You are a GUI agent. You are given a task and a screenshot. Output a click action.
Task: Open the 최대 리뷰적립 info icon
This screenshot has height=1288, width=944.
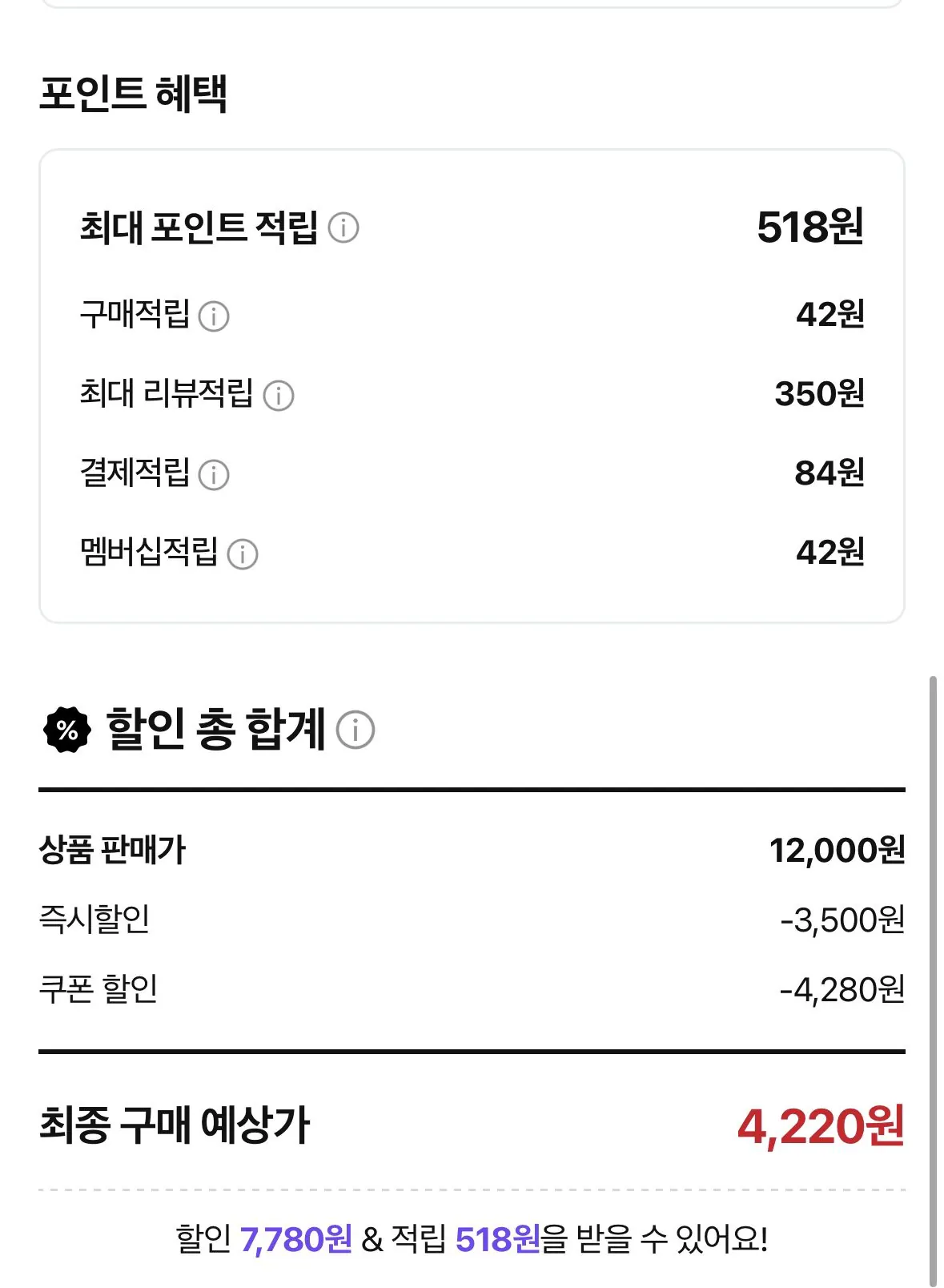pos(279,393)
